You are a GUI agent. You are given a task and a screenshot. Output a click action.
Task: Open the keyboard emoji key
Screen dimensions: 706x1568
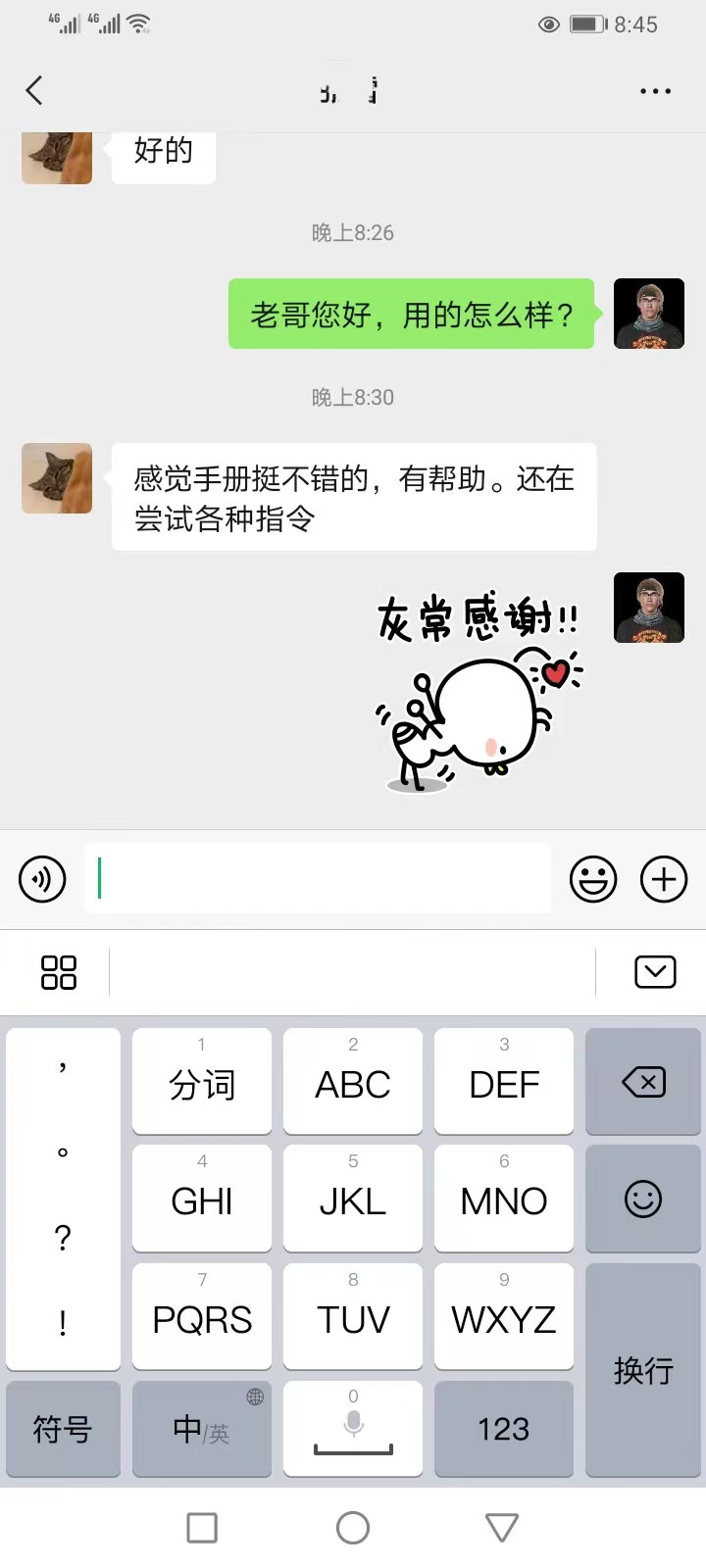pos(643,1199)
